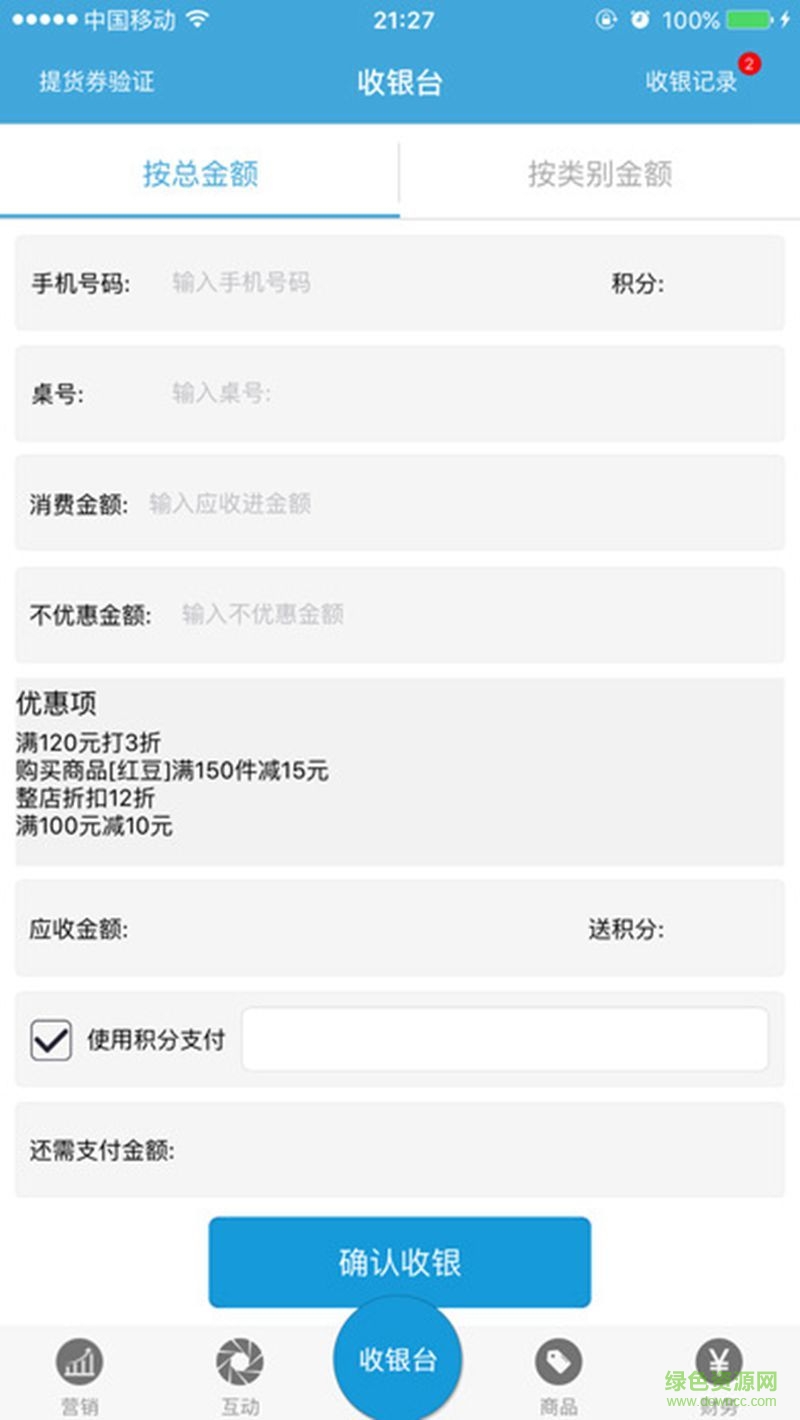Tap the 桌号 input field
The height and width of the screenshot is (1420, 800).
coord(400,394)
